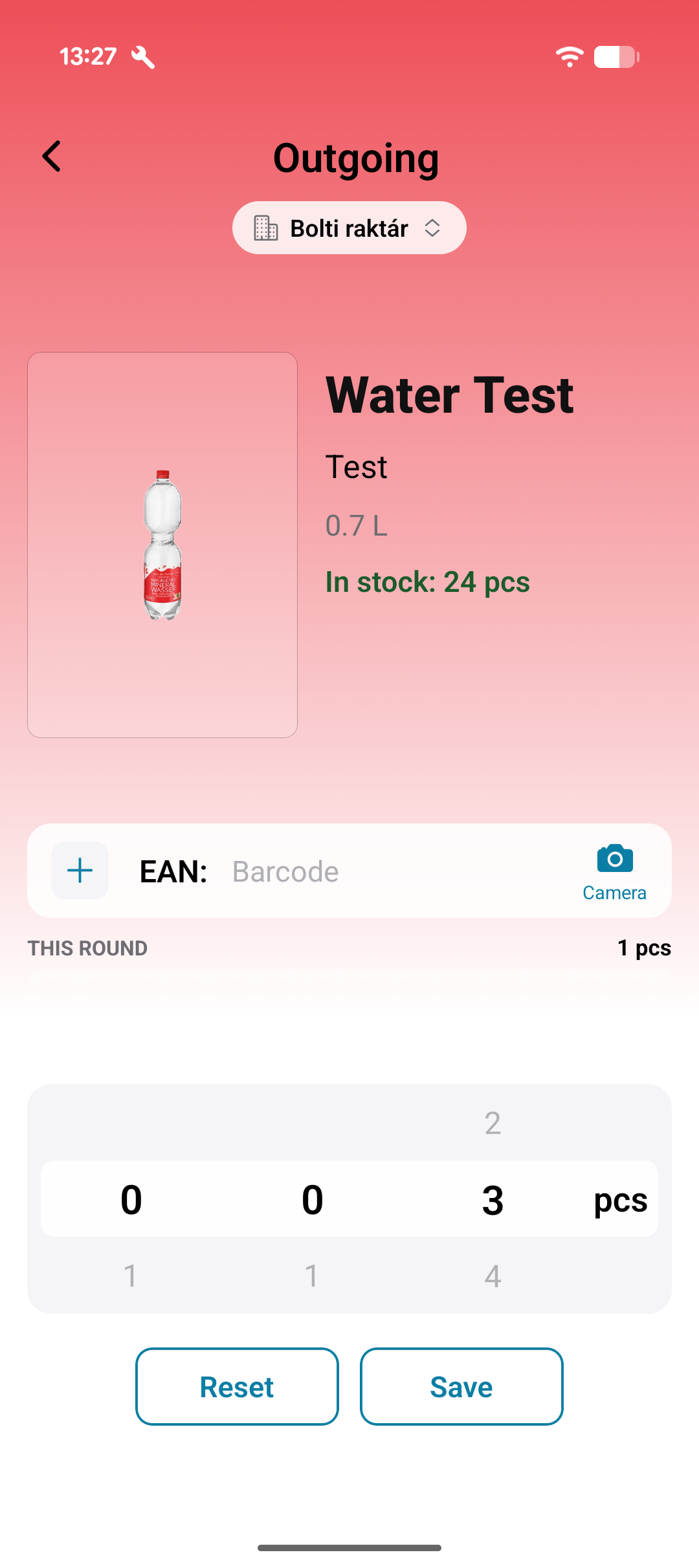Open the Bolti raktár warehouse selector
The width and height of the screenshot is (699, 1568).
click(x=349, y=228)
